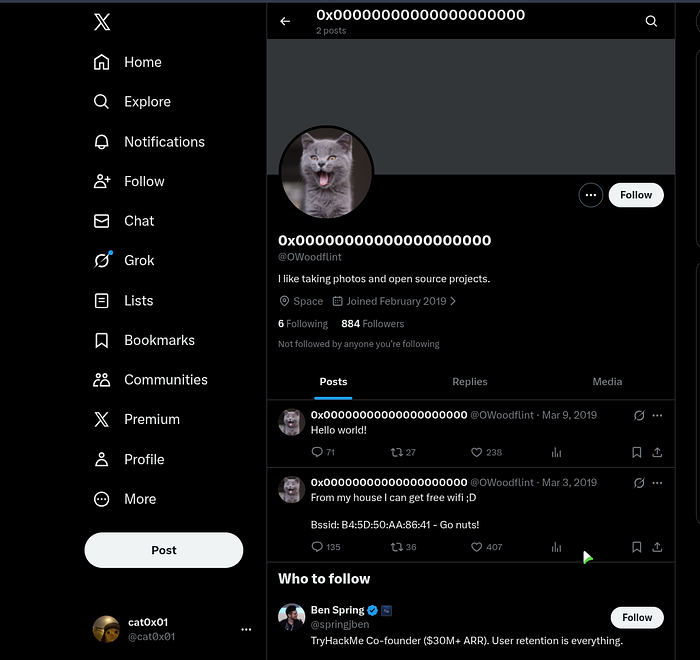Viewport: 700px width, 660px height.
Task: Open the 884 Followers list
Action: 372,324
